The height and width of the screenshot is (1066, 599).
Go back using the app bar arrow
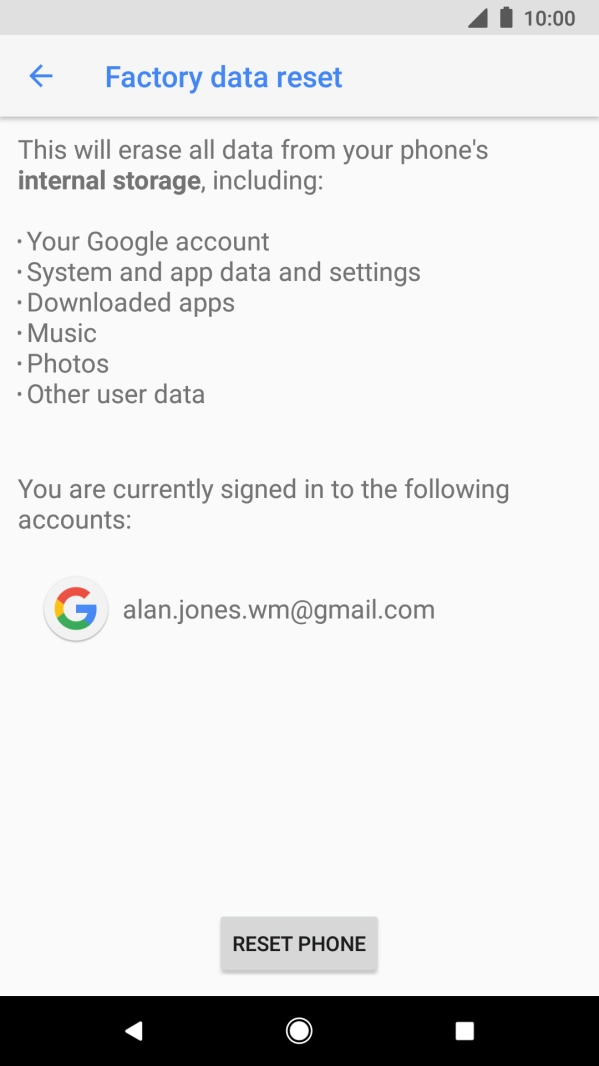tap(41, 76)
